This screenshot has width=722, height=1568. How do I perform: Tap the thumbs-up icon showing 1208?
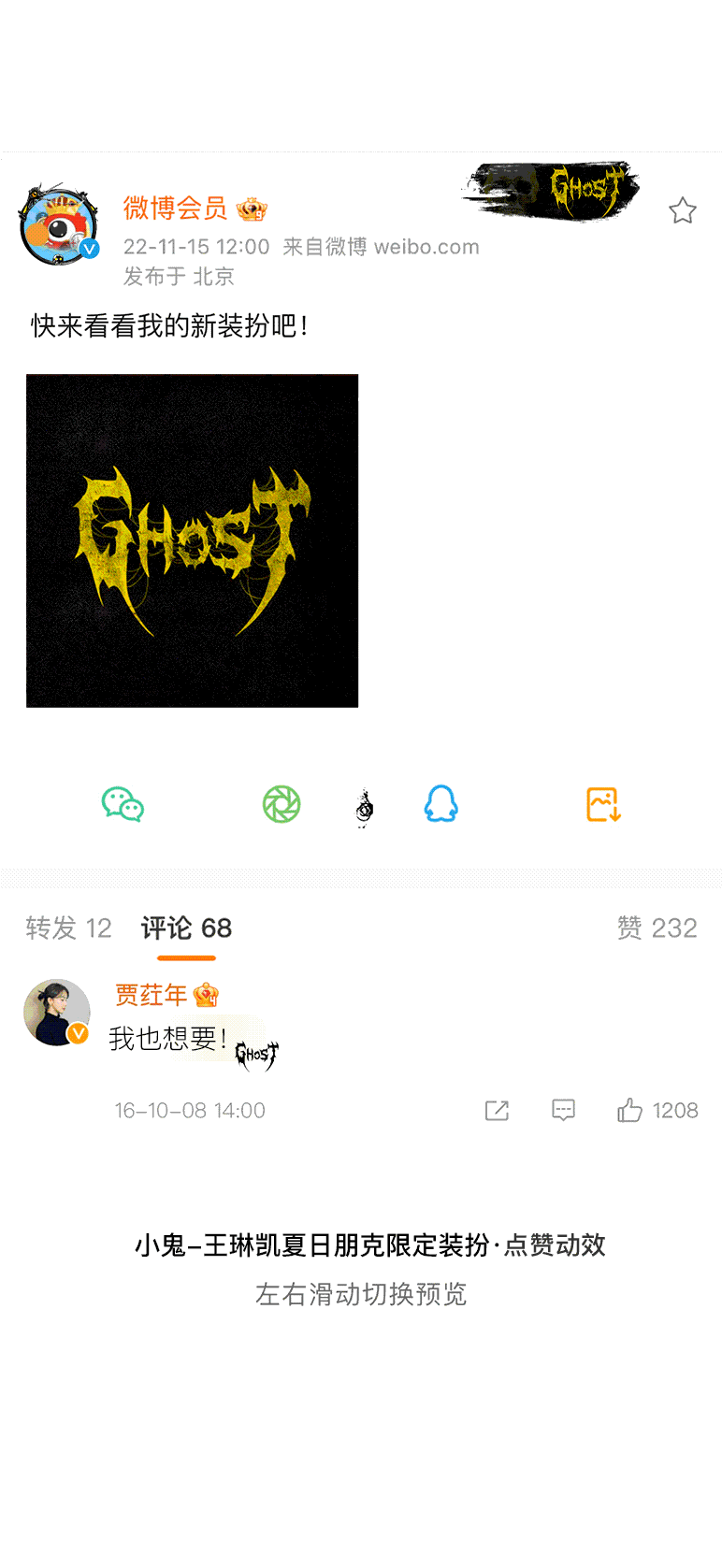tap(629, 1110)
